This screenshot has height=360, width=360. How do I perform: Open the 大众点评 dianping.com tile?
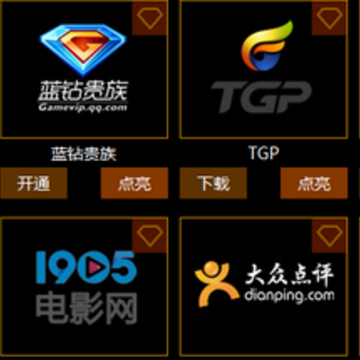coord(264,287)
